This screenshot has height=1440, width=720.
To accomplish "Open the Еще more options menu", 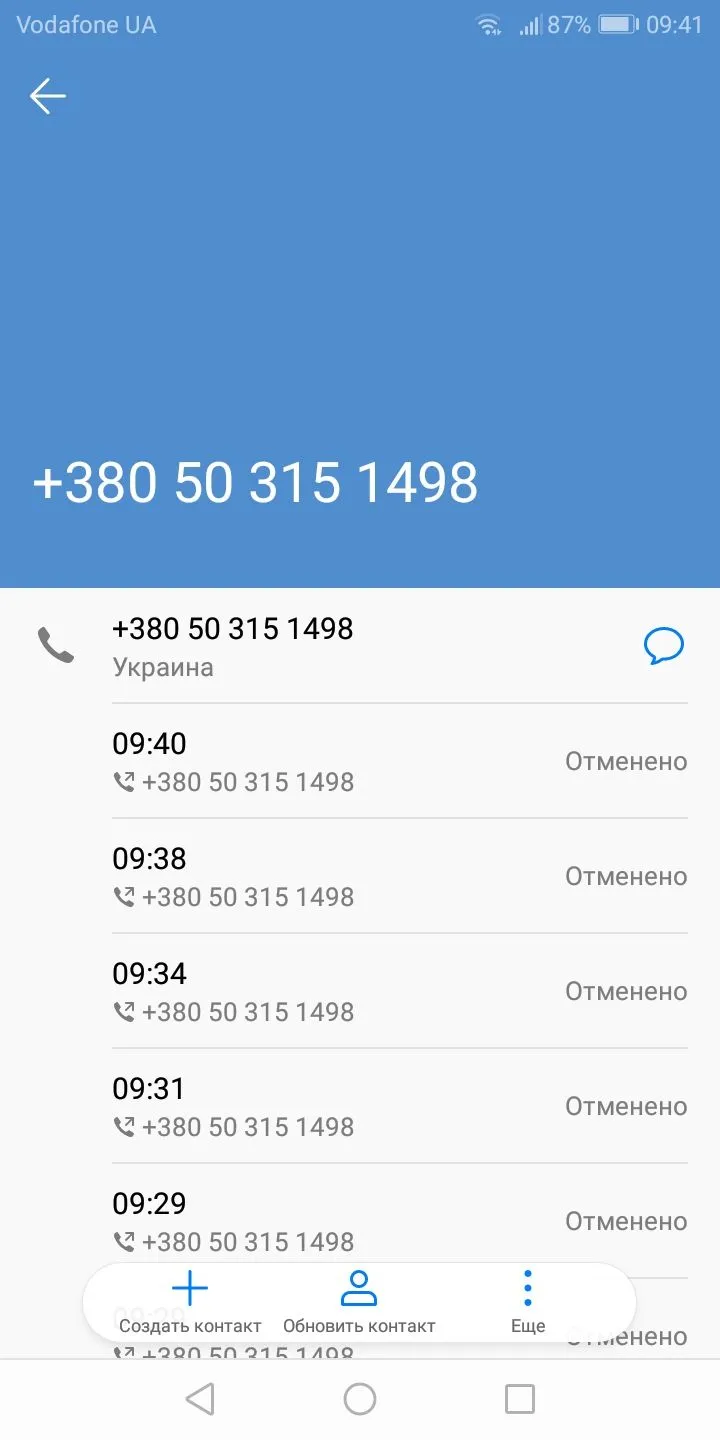I will pyautogui.click(x=528, y=1302).
